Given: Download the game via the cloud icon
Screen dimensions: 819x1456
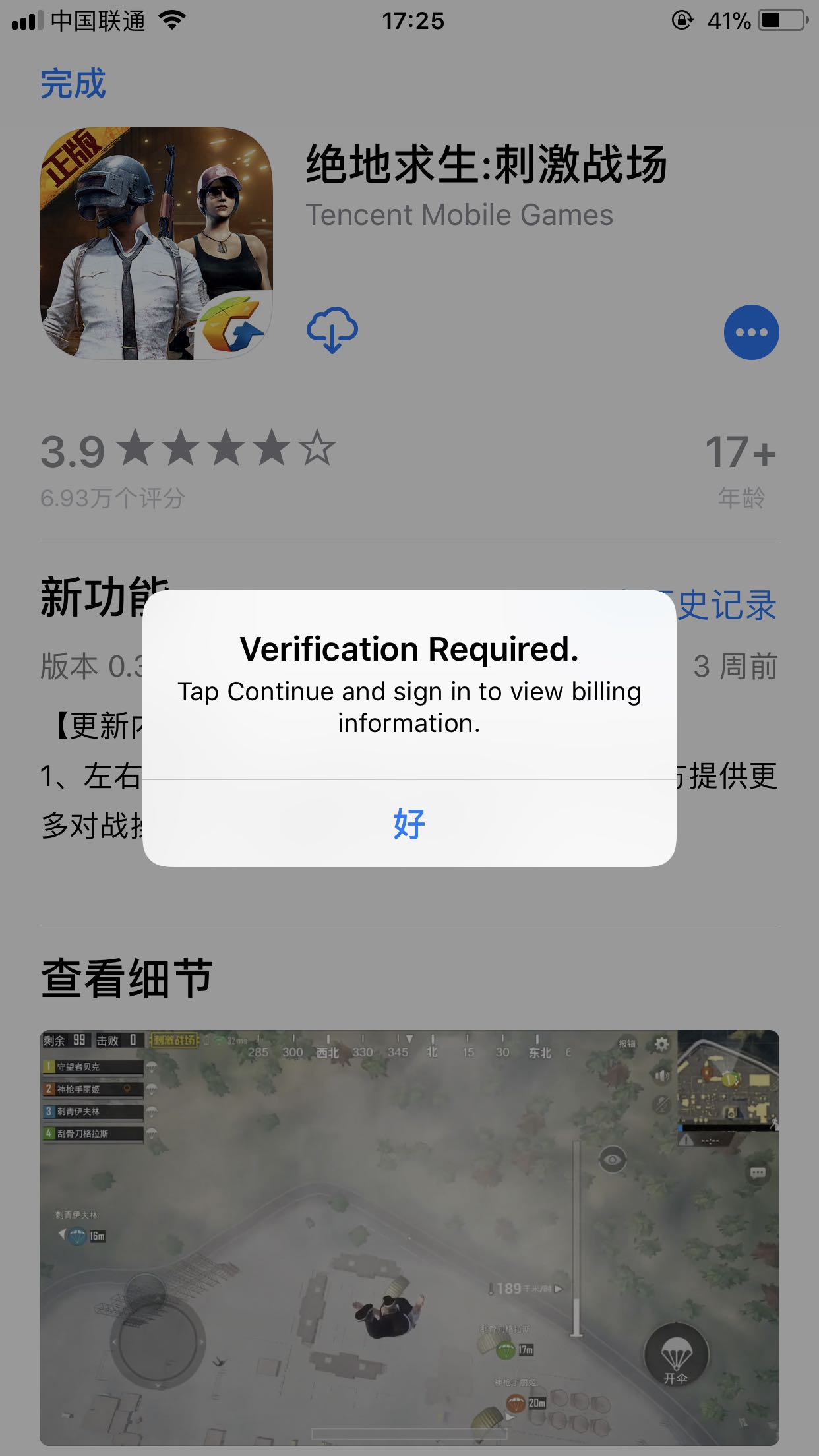Looking at the screenshot, I should point(332,330).
